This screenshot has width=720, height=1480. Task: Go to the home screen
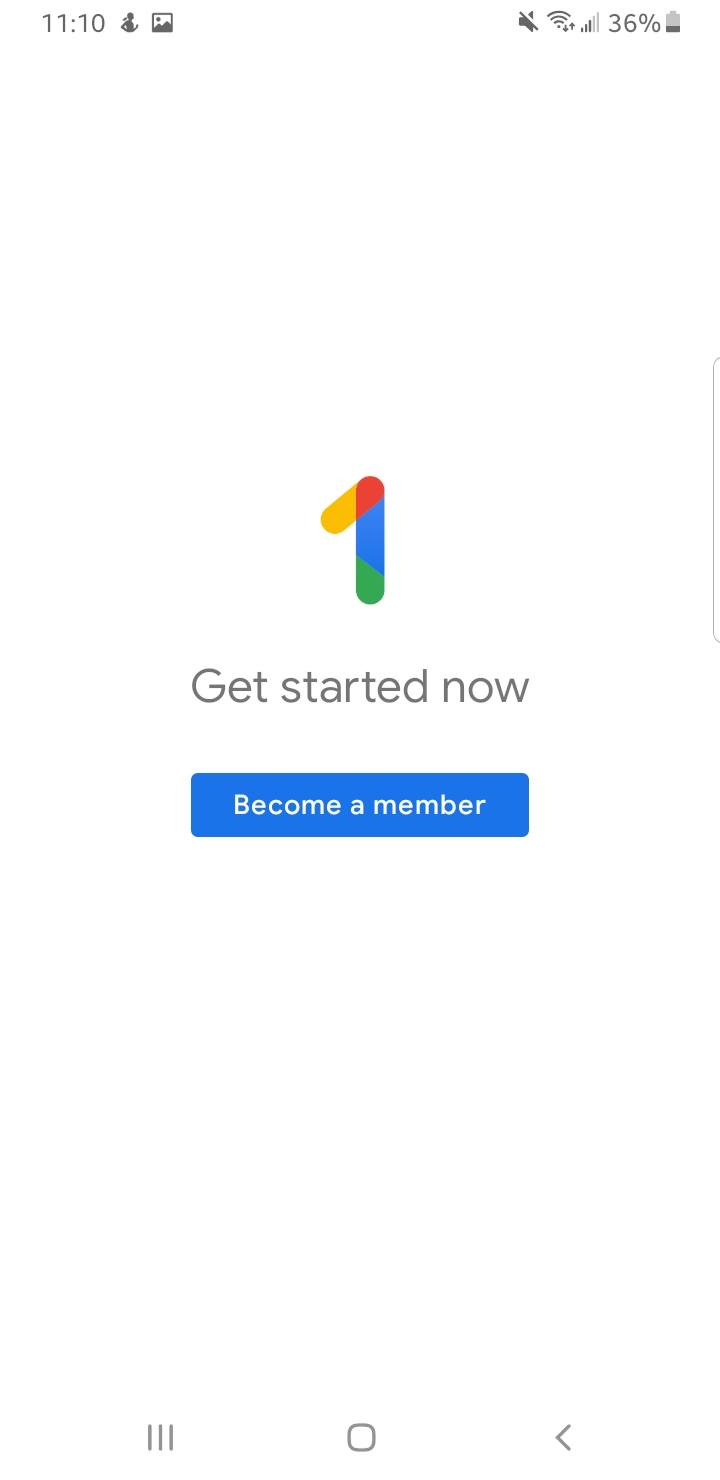361,1438
